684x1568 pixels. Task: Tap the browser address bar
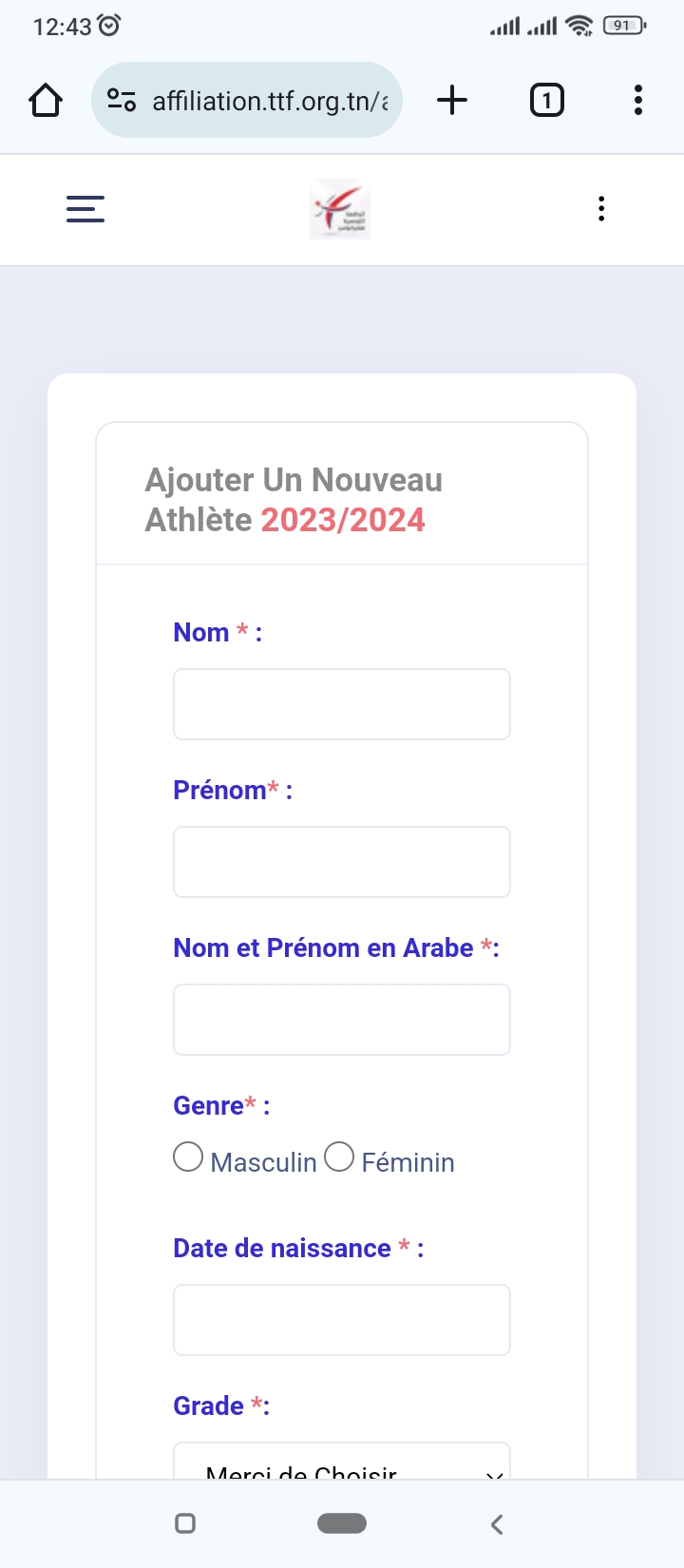pos(256,100)
